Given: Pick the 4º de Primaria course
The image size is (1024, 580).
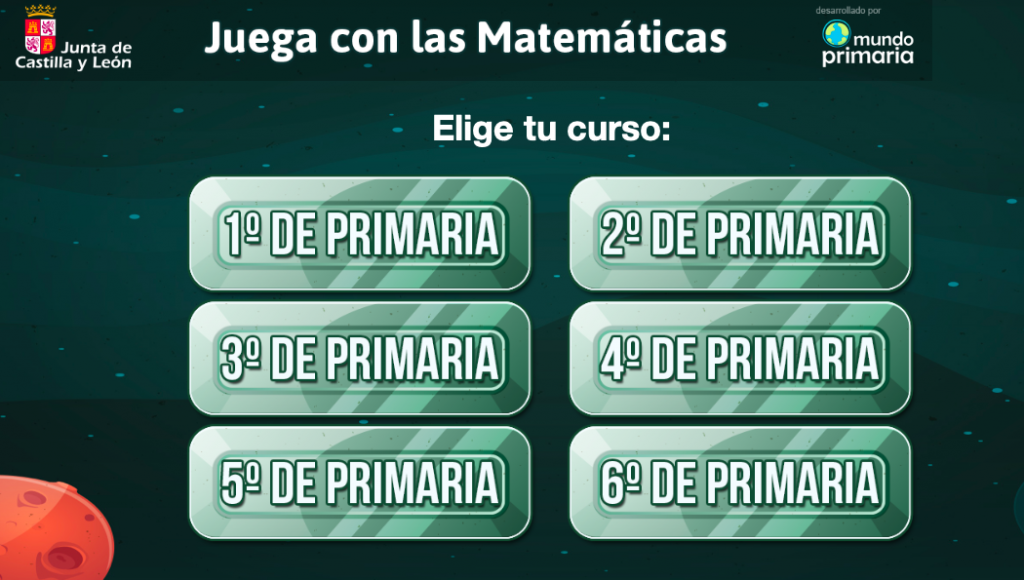Looking at the screenshot, I should click(740, 358).
